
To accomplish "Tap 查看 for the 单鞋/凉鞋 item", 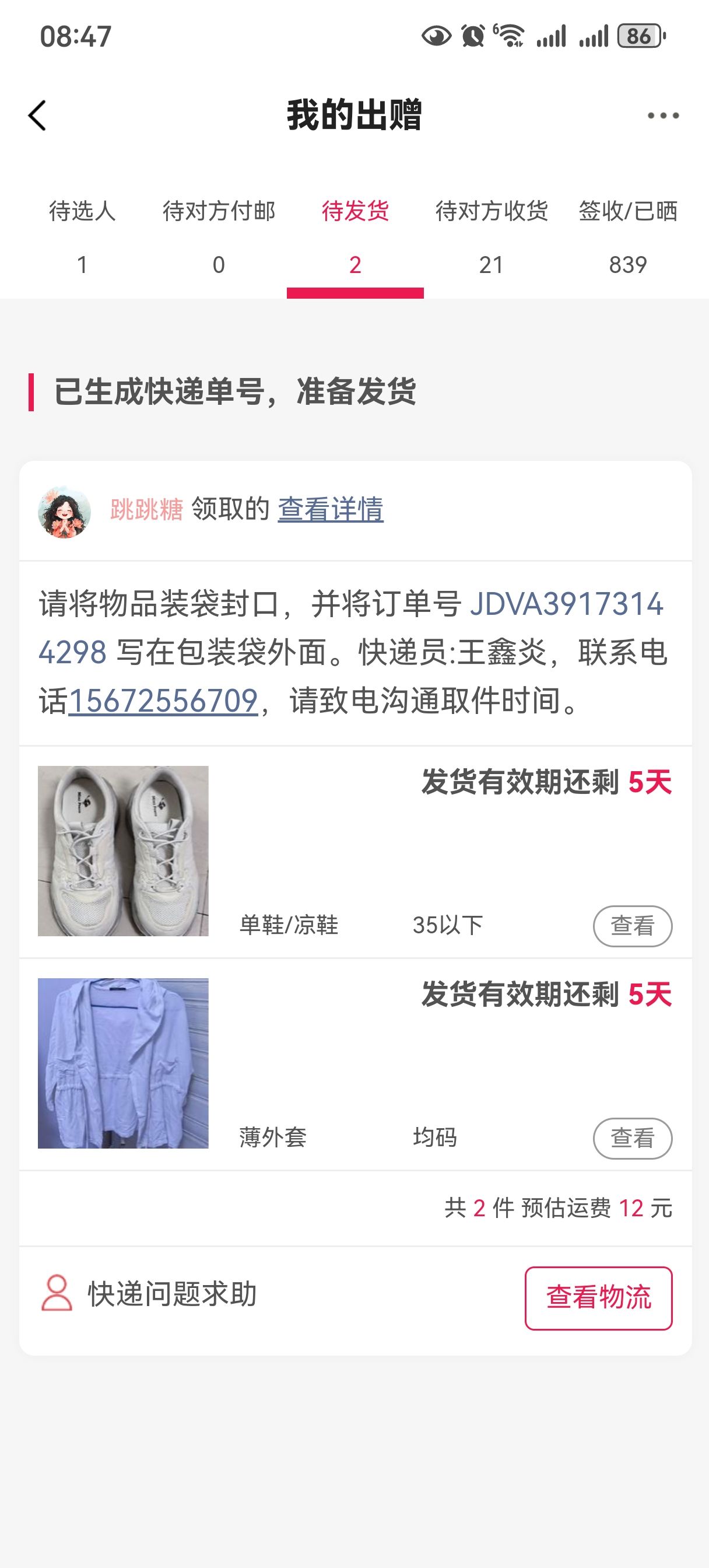I will point(632,926).
